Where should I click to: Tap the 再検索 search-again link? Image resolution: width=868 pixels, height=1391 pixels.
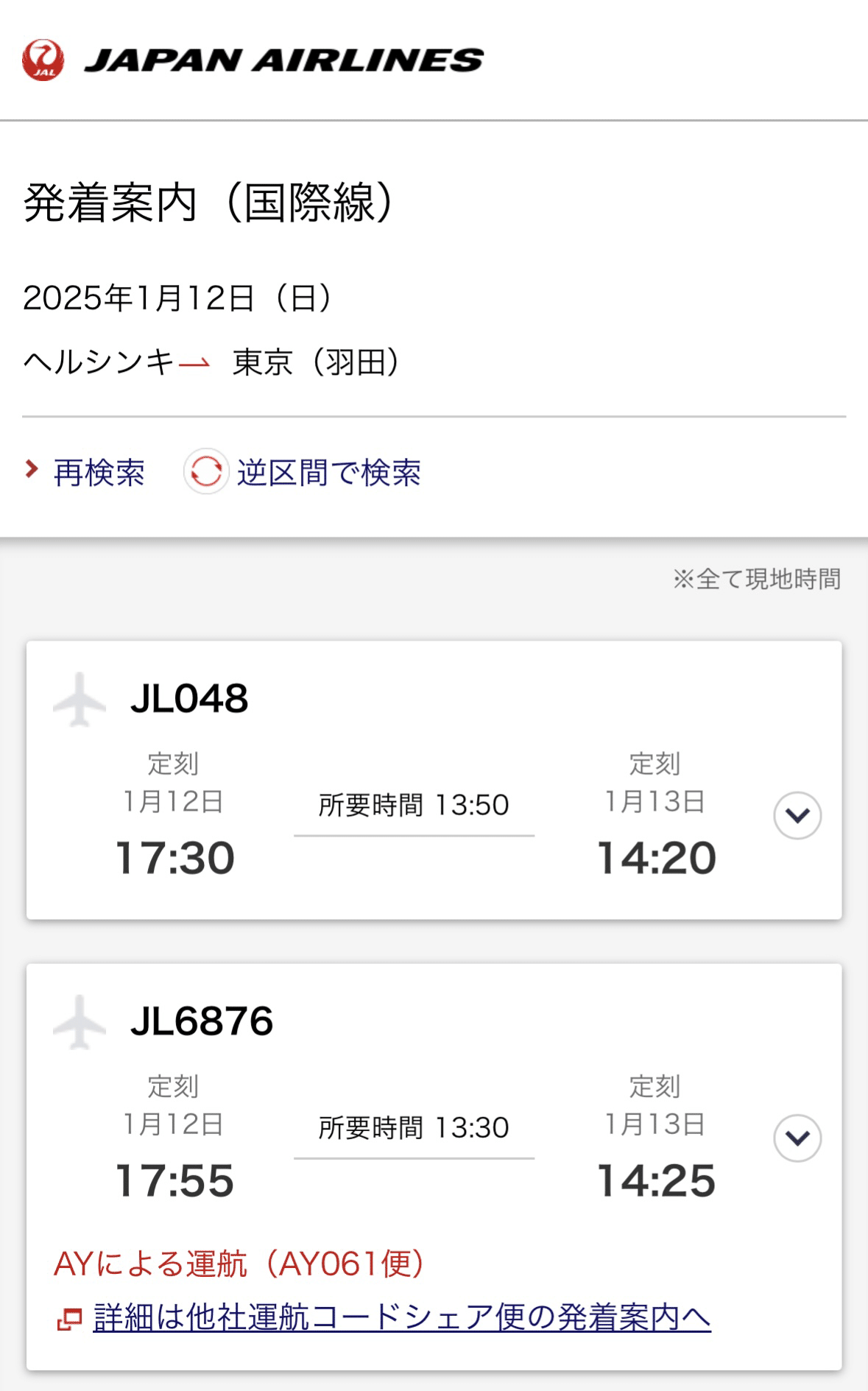click(98, 472)
